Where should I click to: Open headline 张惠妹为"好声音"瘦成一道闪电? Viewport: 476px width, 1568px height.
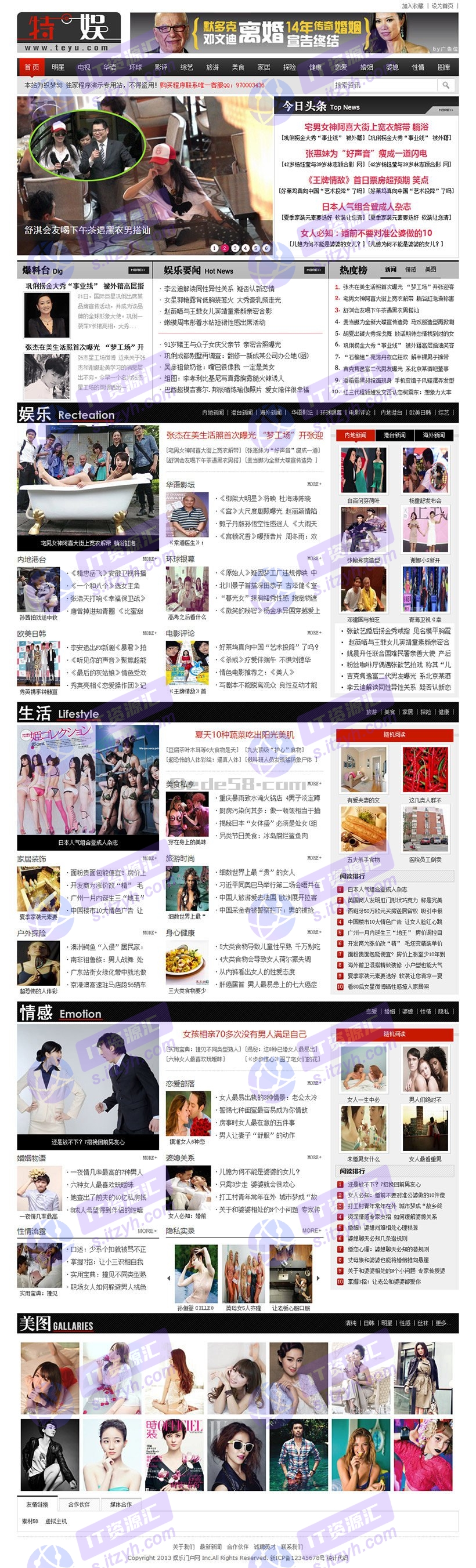[x=366, y=154]
